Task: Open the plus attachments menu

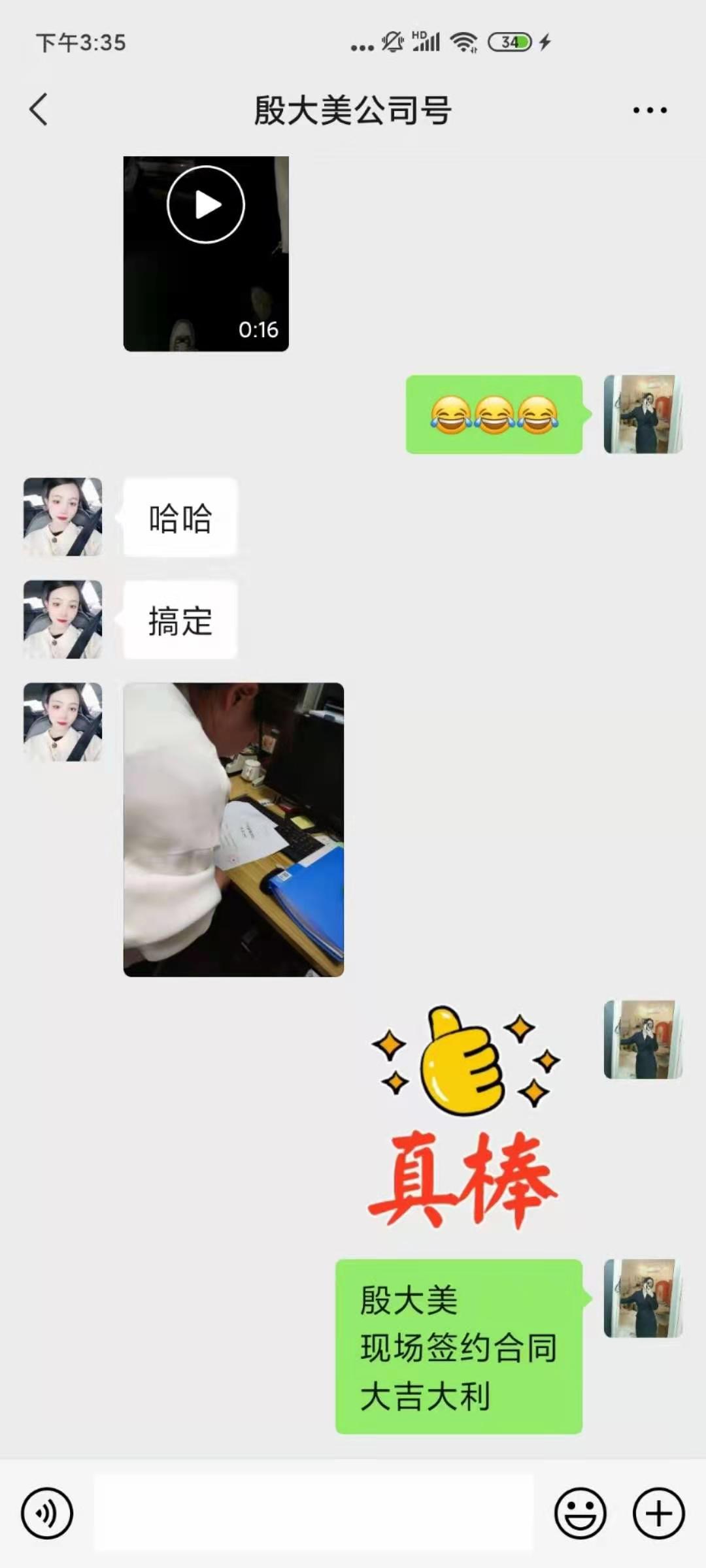Action: coord(658,1513)
